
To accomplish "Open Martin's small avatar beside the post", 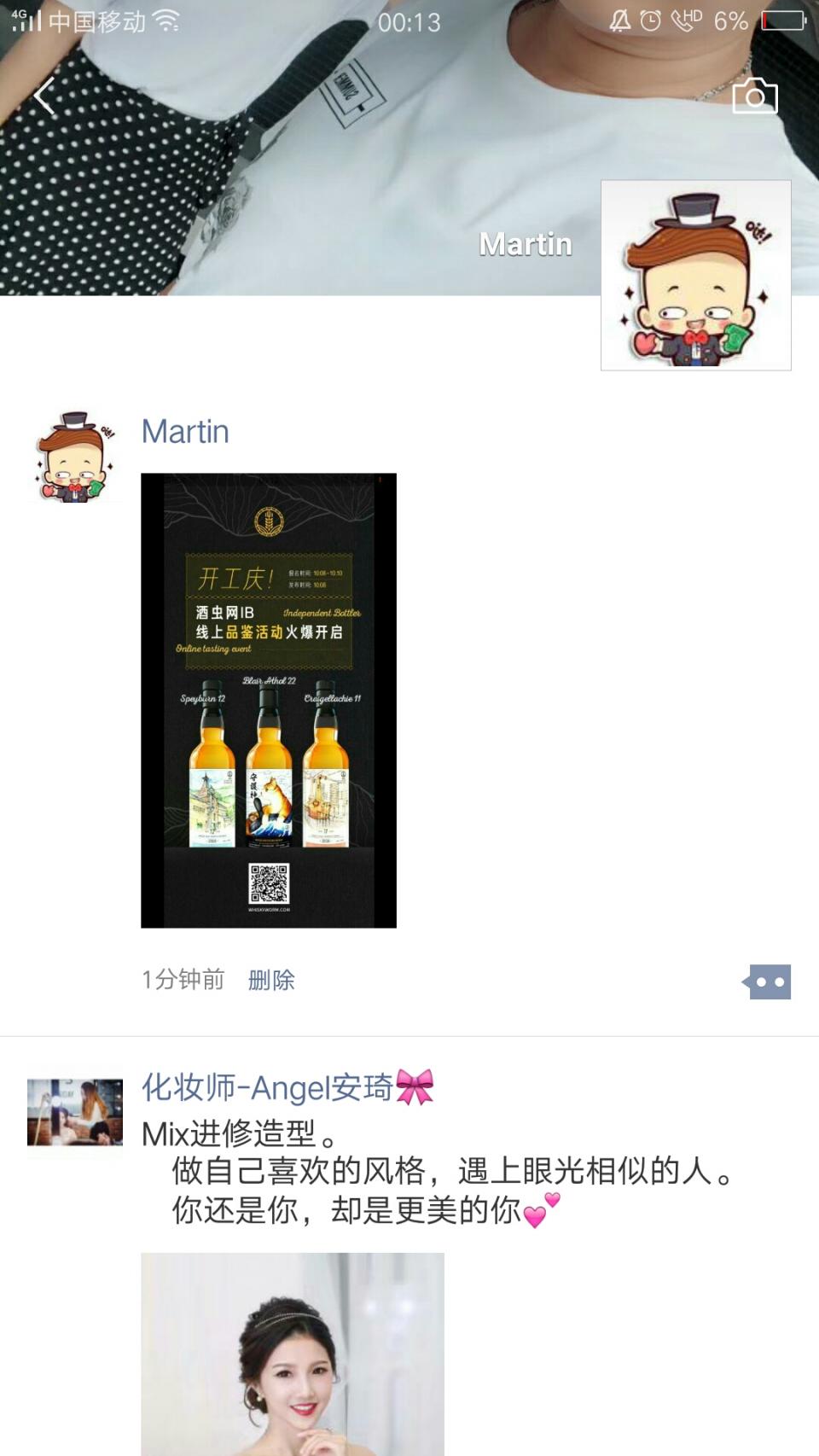I will tap(75, 457).
